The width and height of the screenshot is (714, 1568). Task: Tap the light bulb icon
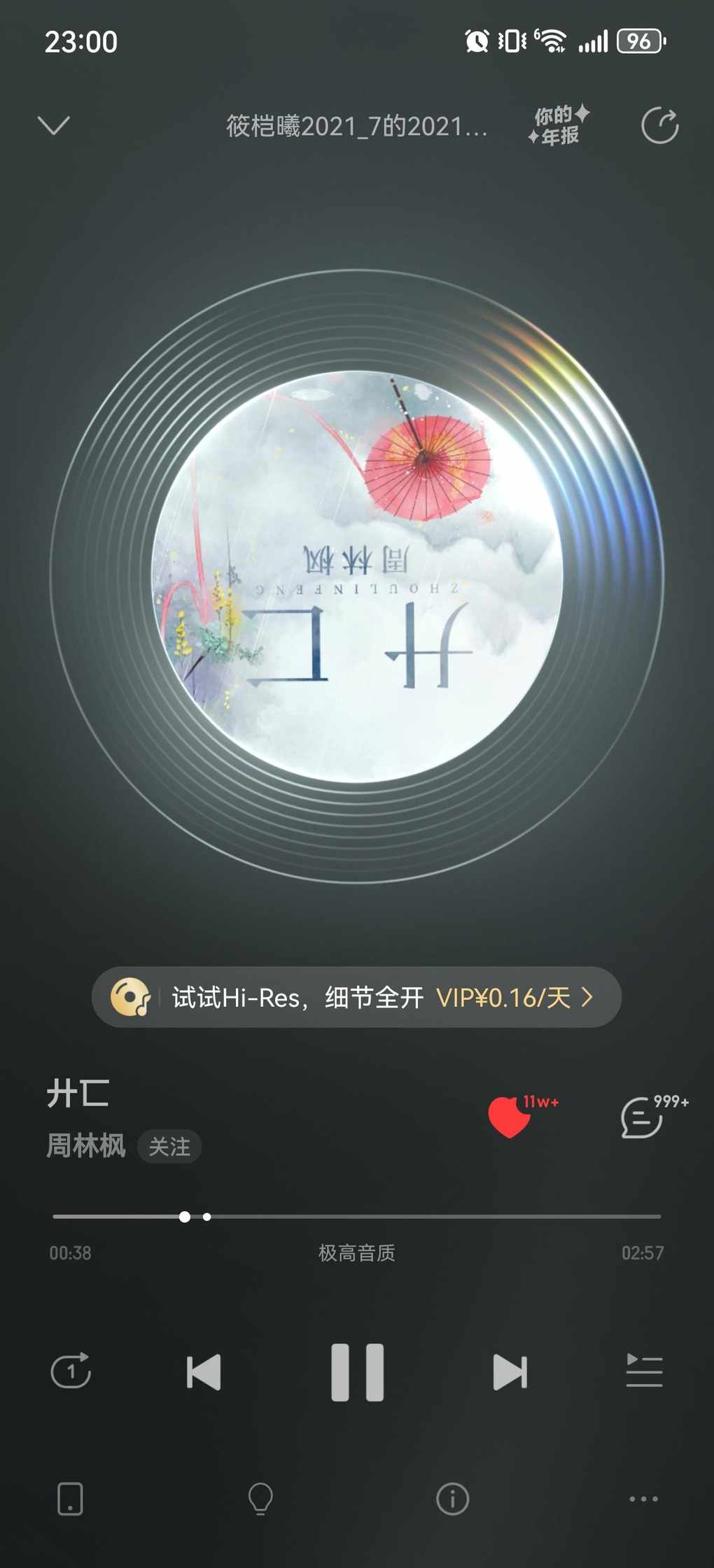pyautogui.click(x=260, y=1499)
